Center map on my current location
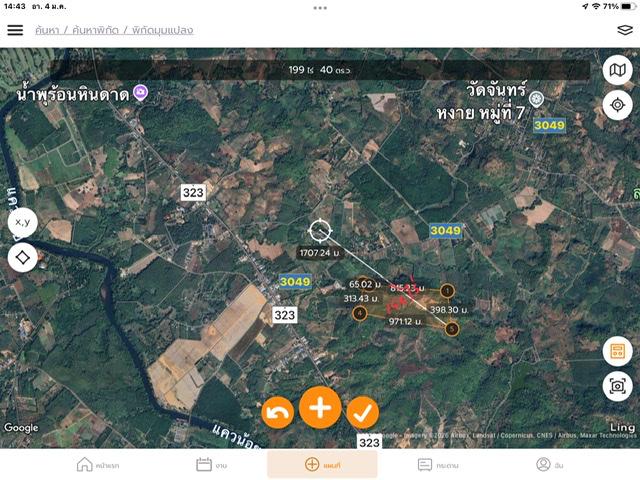 [617, 105]
